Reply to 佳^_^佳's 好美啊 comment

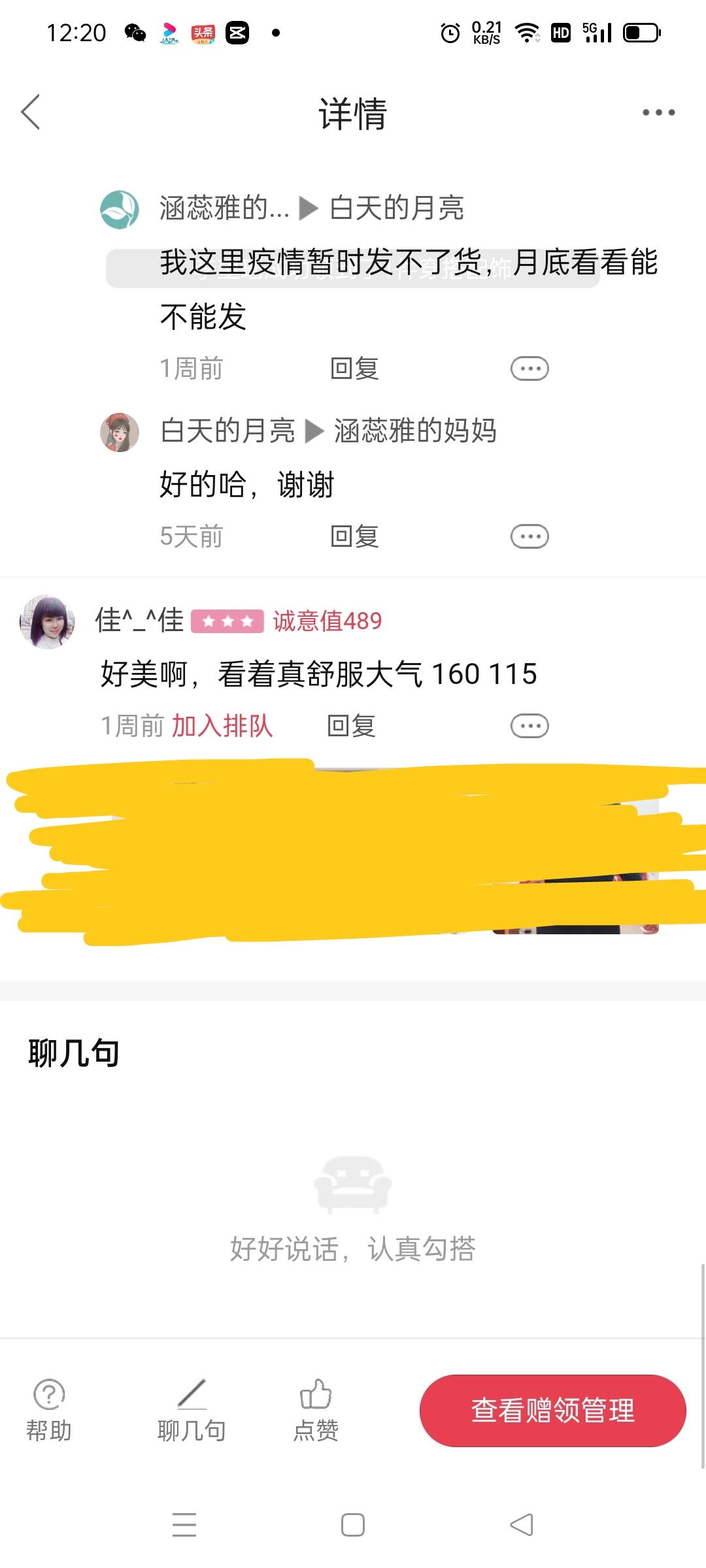pos(351,726)
